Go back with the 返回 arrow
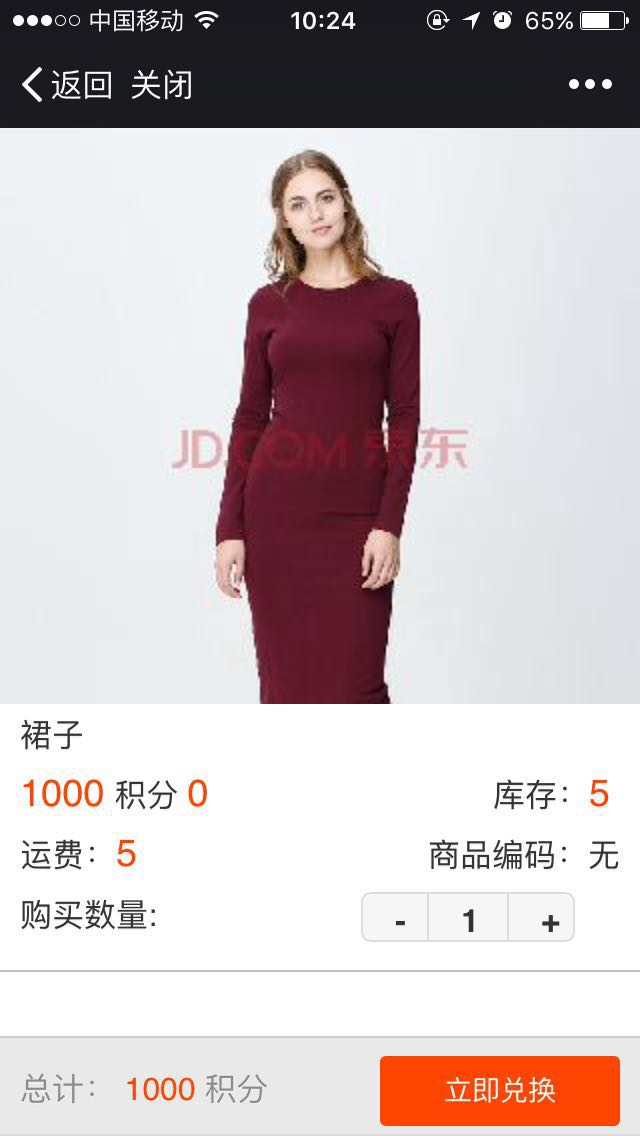Screen dimensions: 640x1136 [65, 85]
